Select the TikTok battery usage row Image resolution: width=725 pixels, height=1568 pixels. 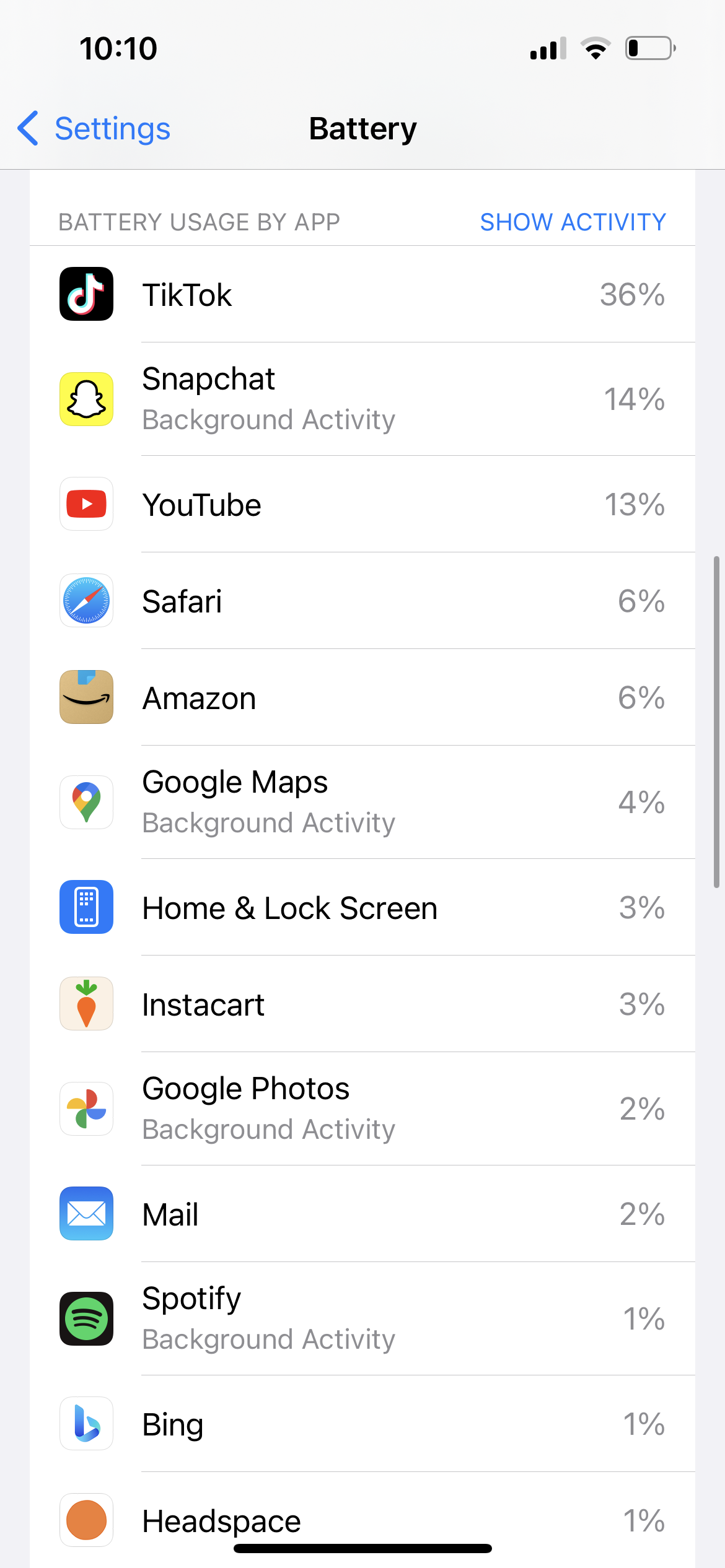362,294
